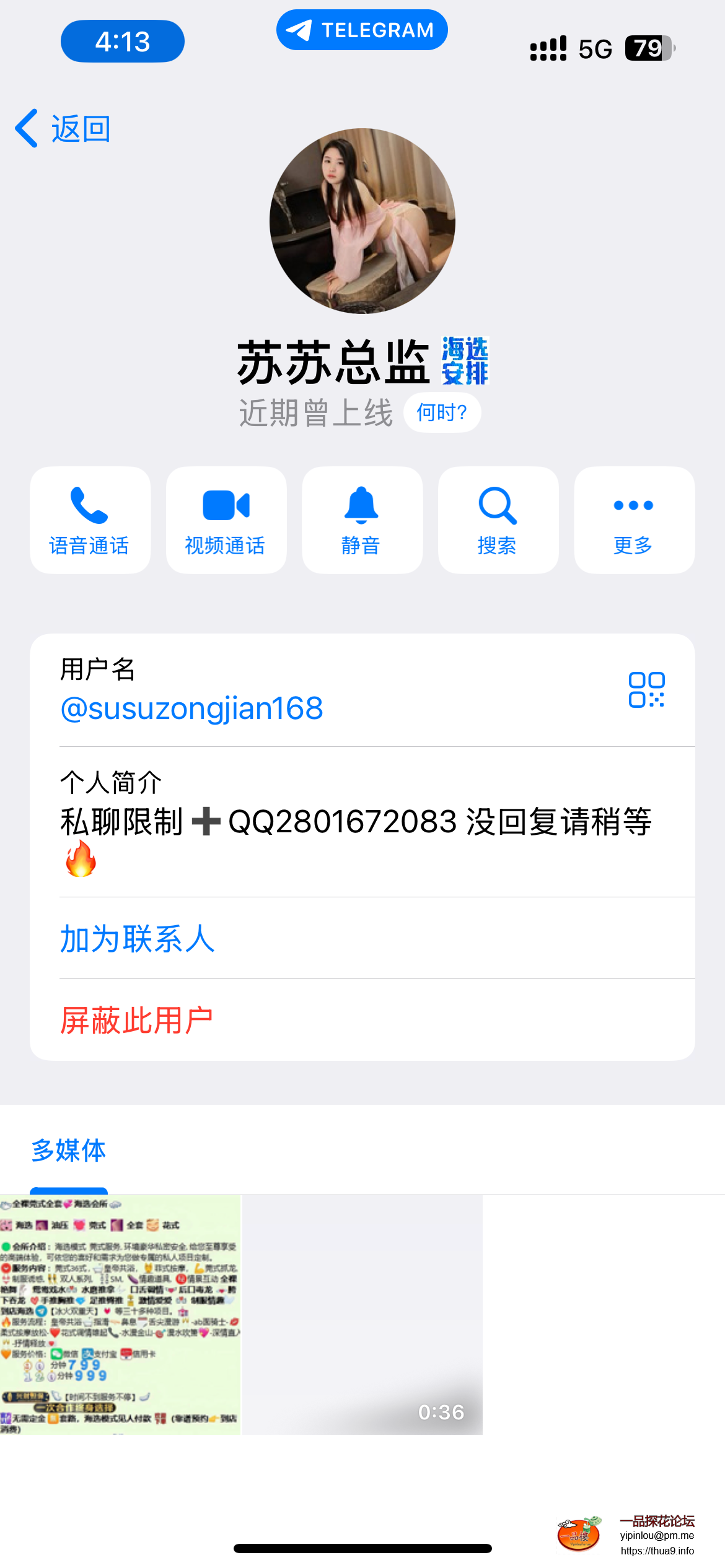Image resolution: width=725 pixels, height=1568 pixels.
Task: Play the 0:36 video in shared media
Action: click(x=362, y=1313)
